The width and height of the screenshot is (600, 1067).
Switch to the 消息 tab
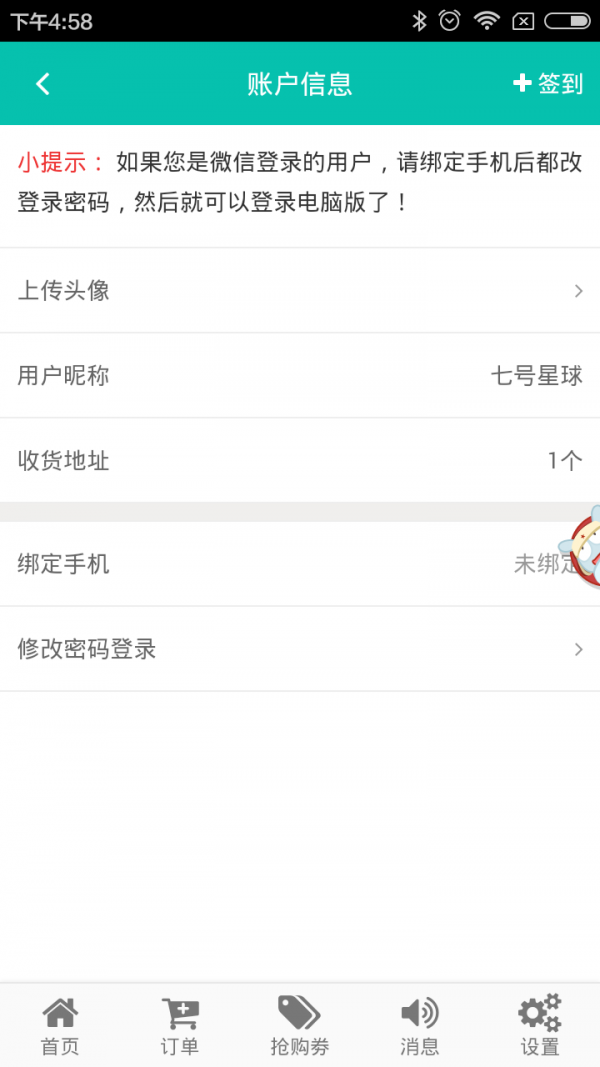click(420, 1025)
